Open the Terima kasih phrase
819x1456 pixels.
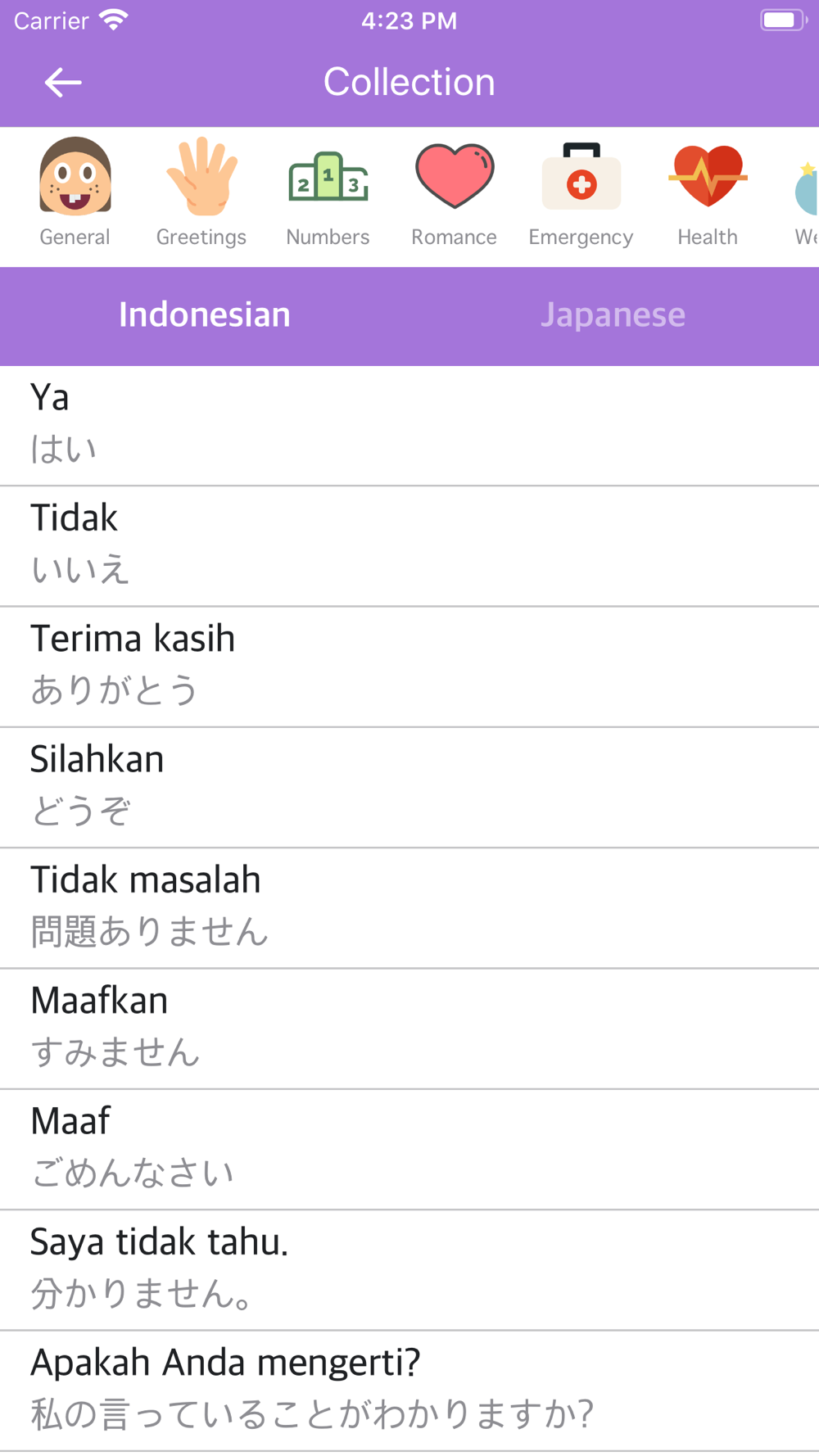[x=409, y=667]
